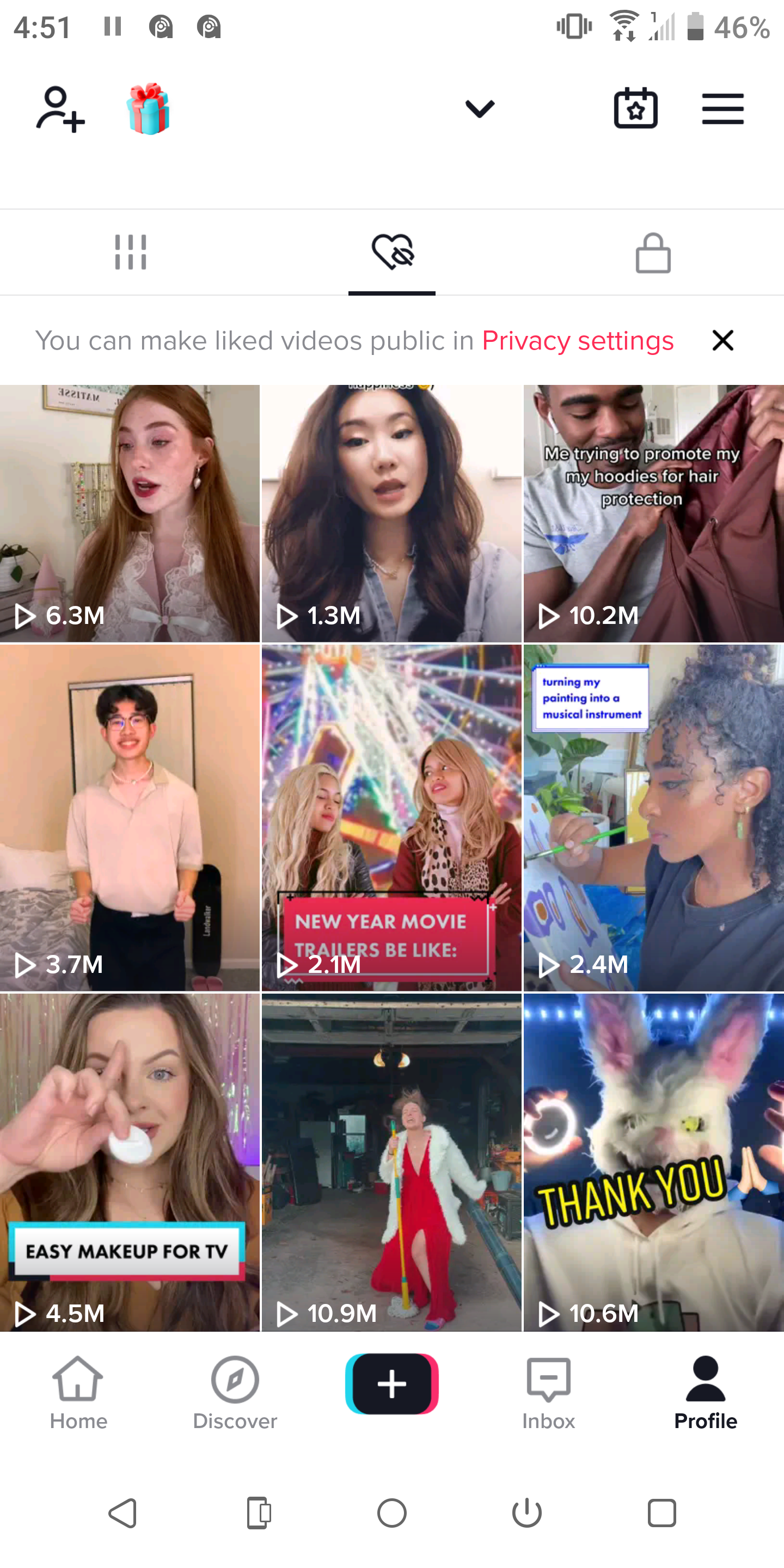Open the video with 3.7M views

tap(130, 817)
